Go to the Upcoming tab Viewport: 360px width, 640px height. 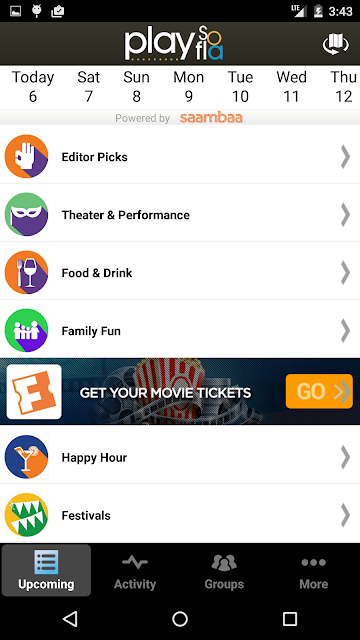click(46, 571)
